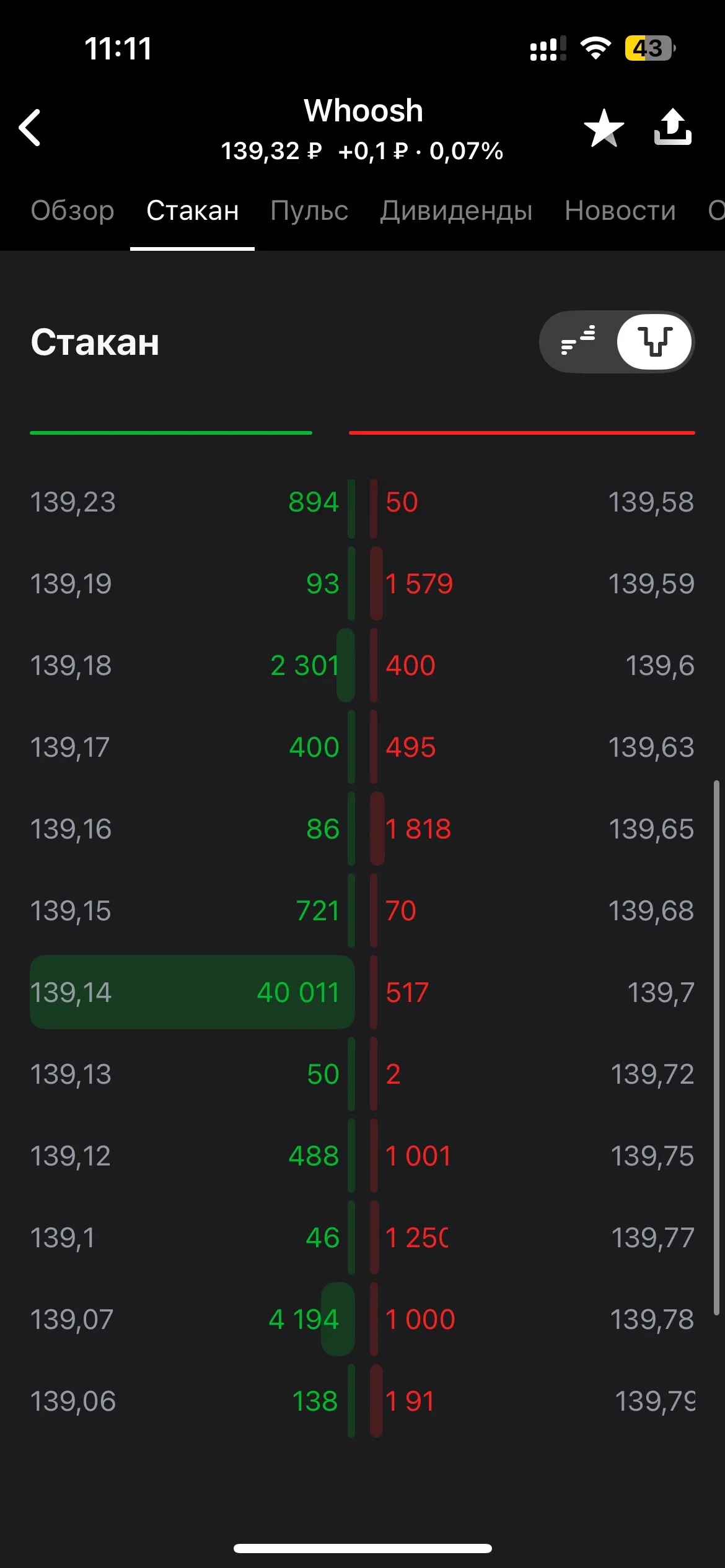Viewport: 725px width, 1568px height.
Task: Open the Пульс tab
Action: (309, 211)
